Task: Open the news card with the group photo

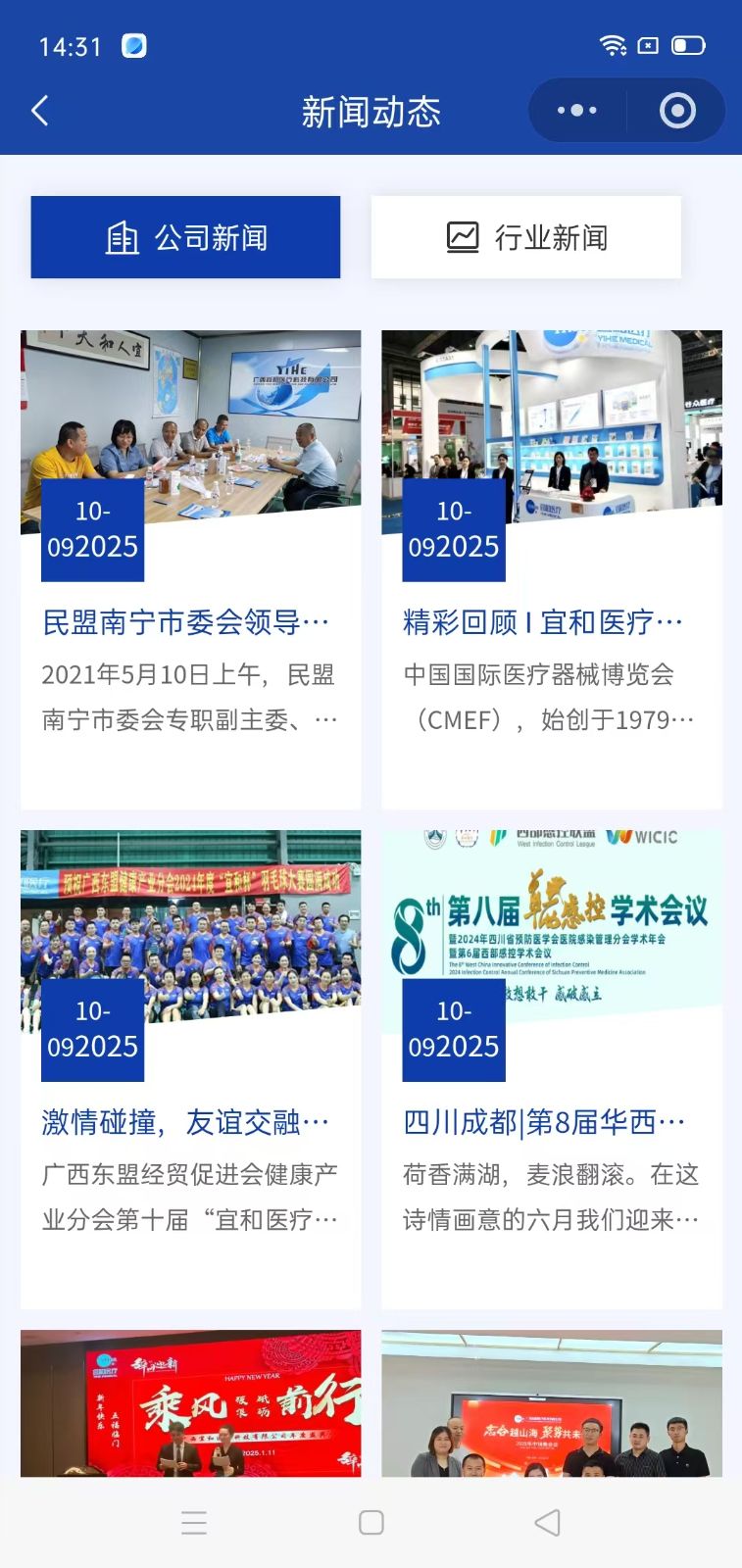Action: coord(551,1403)
